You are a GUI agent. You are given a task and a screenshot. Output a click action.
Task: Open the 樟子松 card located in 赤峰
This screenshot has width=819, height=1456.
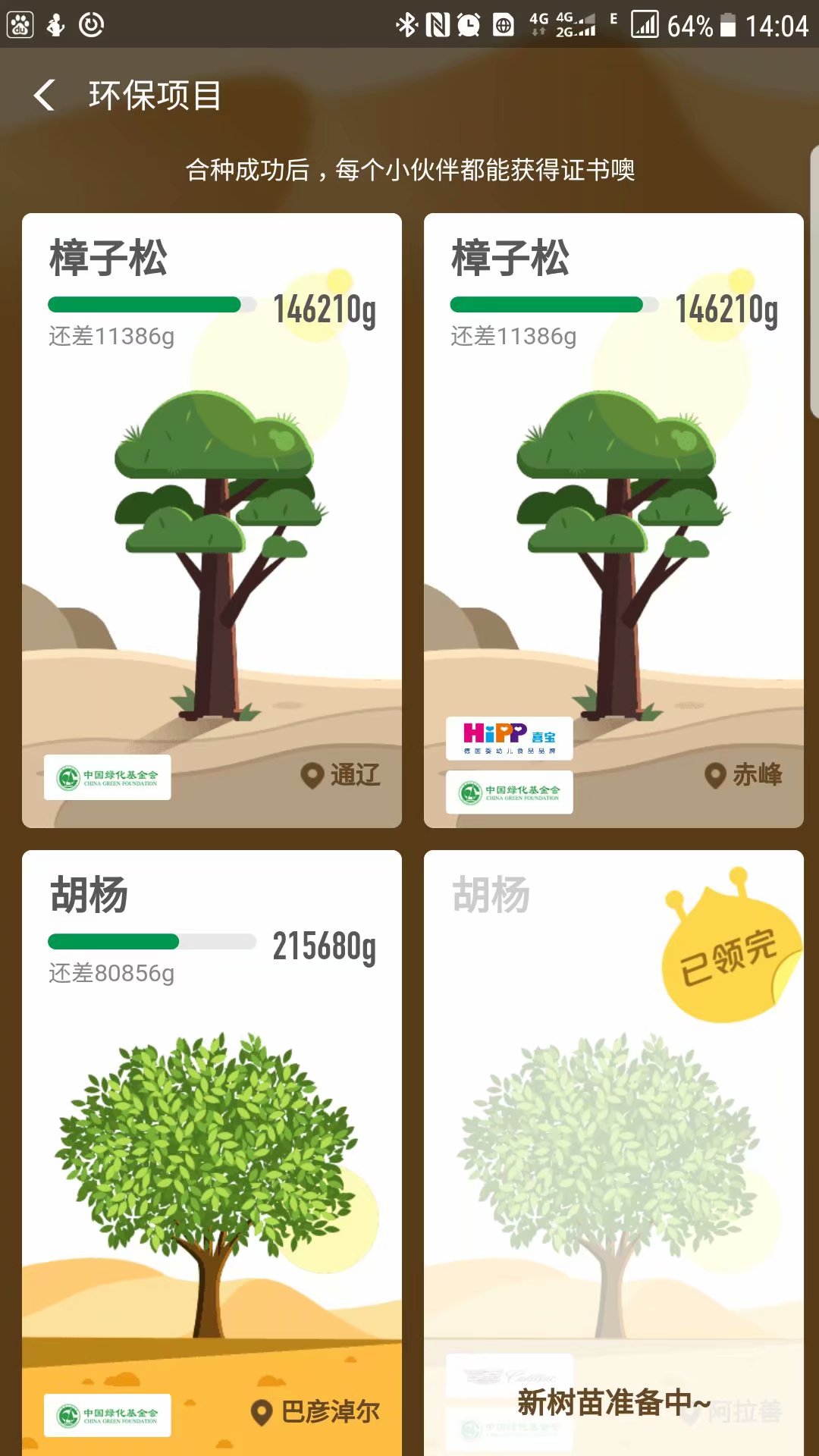[x=613, y=520]
